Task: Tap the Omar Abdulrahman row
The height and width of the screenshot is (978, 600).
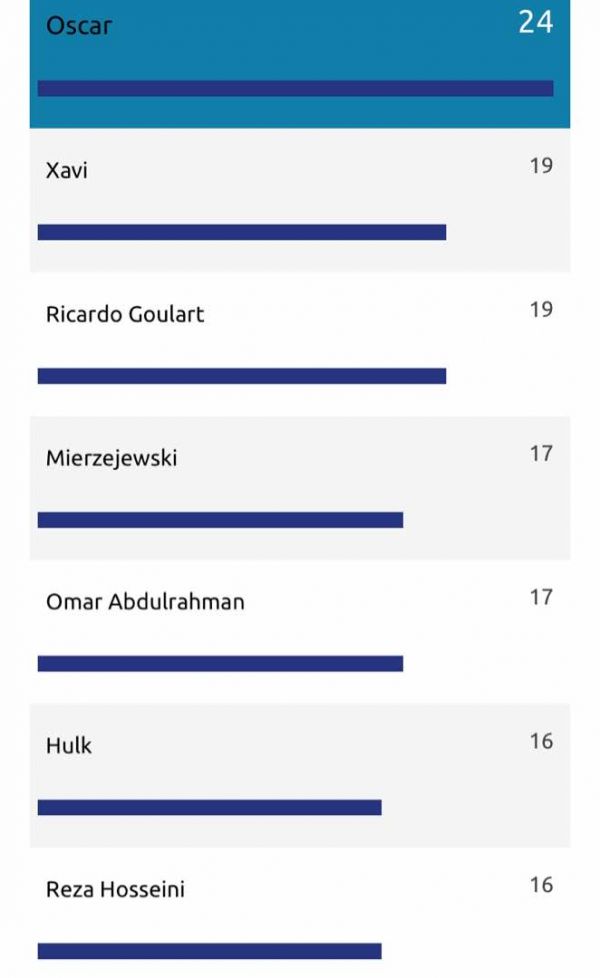Action: click(300, 632)
